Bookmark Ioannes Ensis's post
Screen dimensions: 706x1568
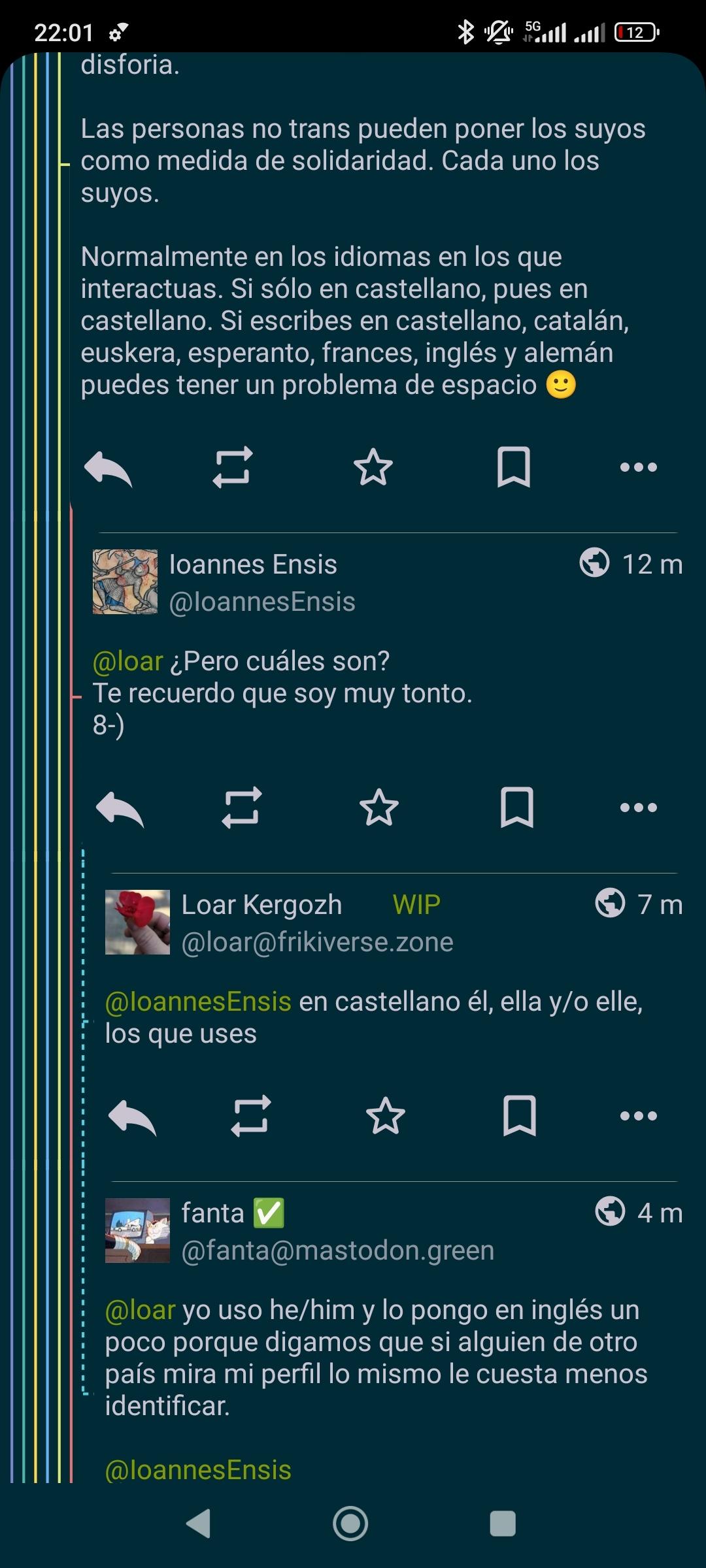click(x=516, y=808)
